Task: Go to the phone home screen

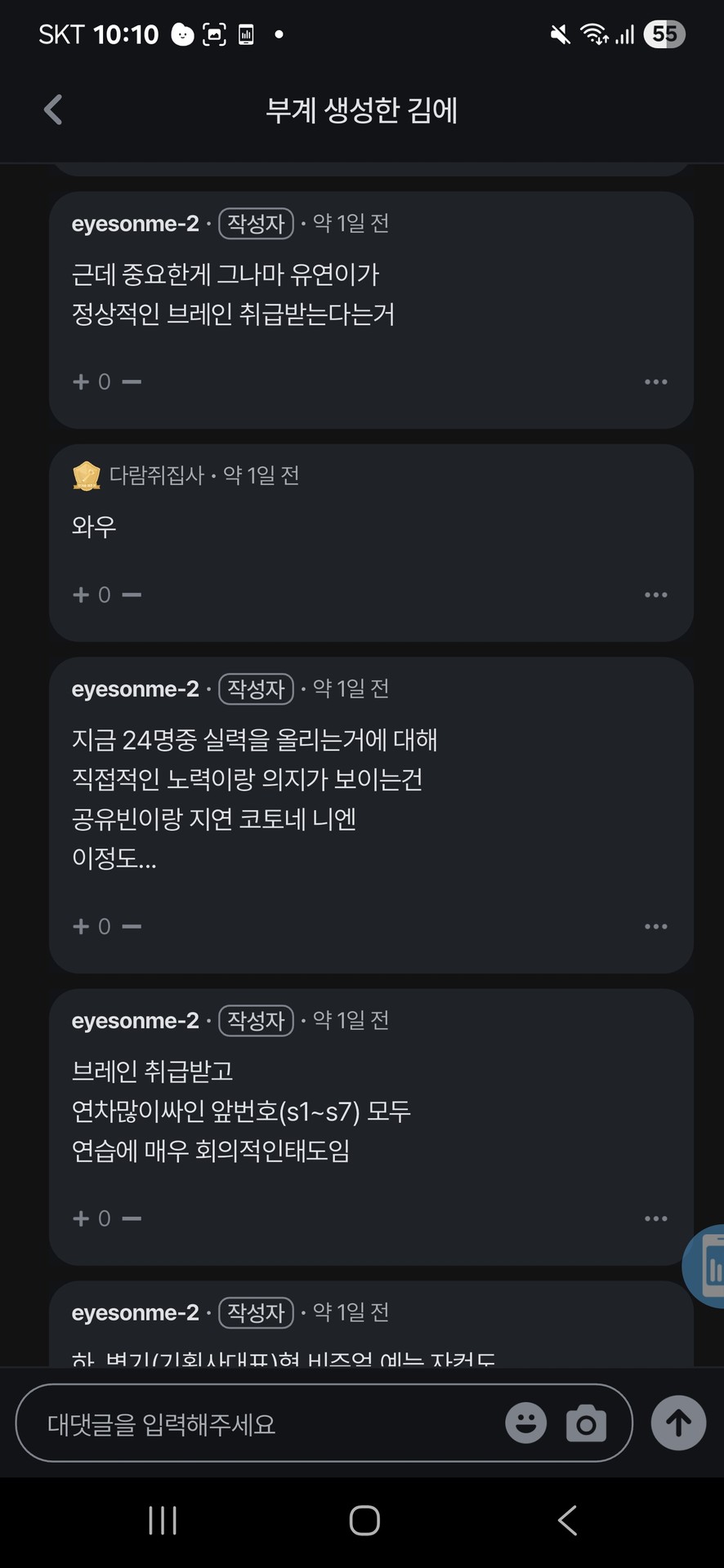Action: [364, 1521]
